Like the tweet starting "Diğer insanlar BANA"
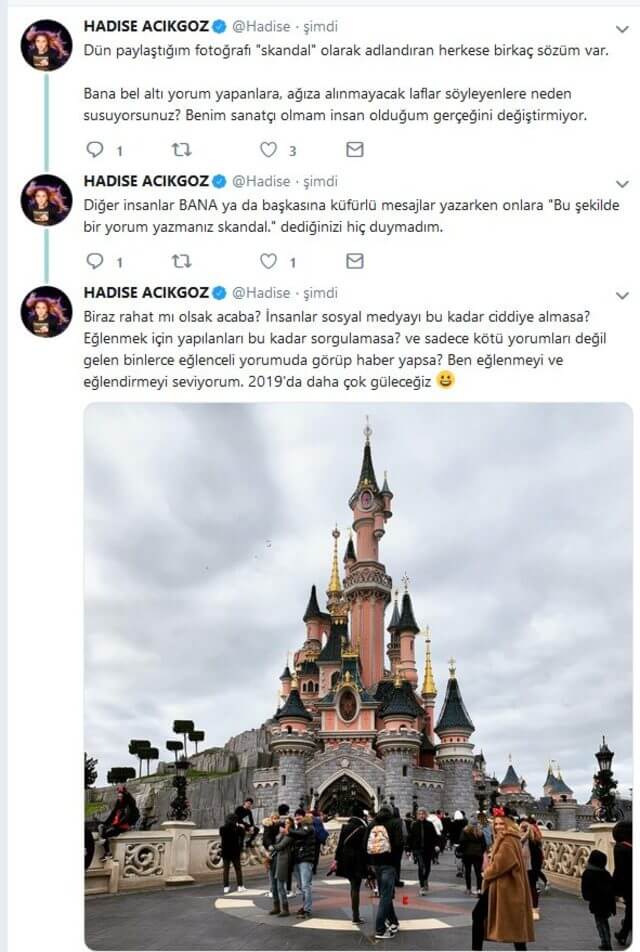 pos(268,262)
